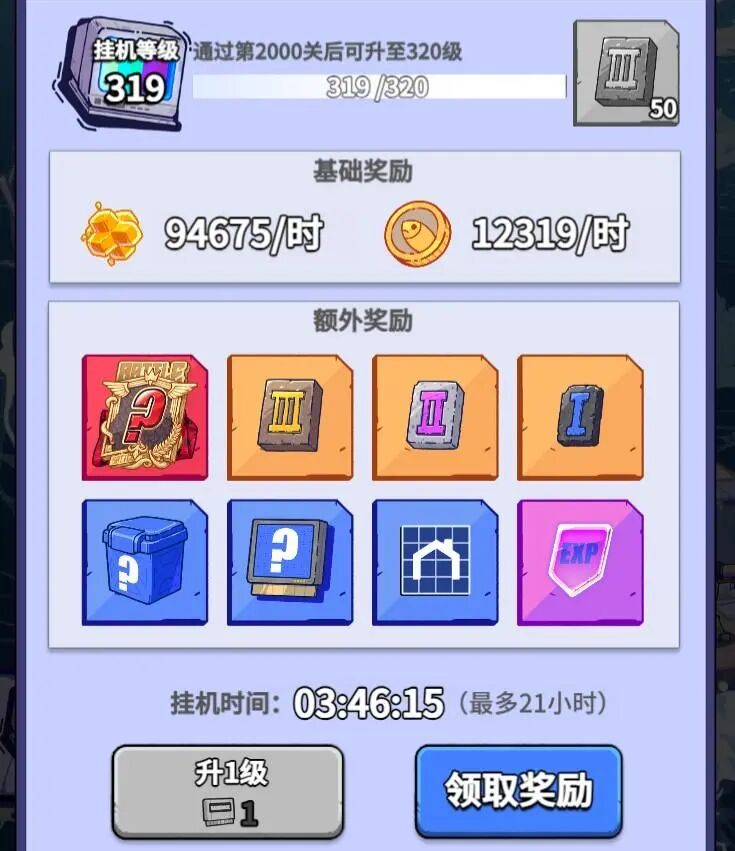Open the house blueprint reward tile
Screen dimensions: 735x851
(435, 562)
